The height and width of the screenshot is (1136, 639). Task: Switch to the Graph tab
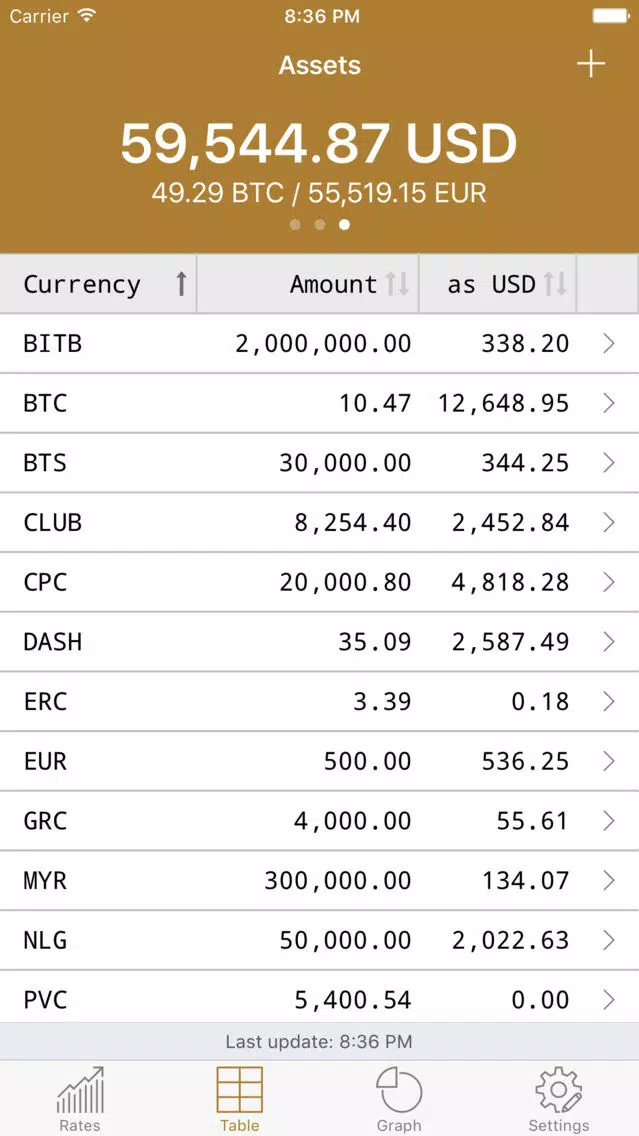(399, 1099)
